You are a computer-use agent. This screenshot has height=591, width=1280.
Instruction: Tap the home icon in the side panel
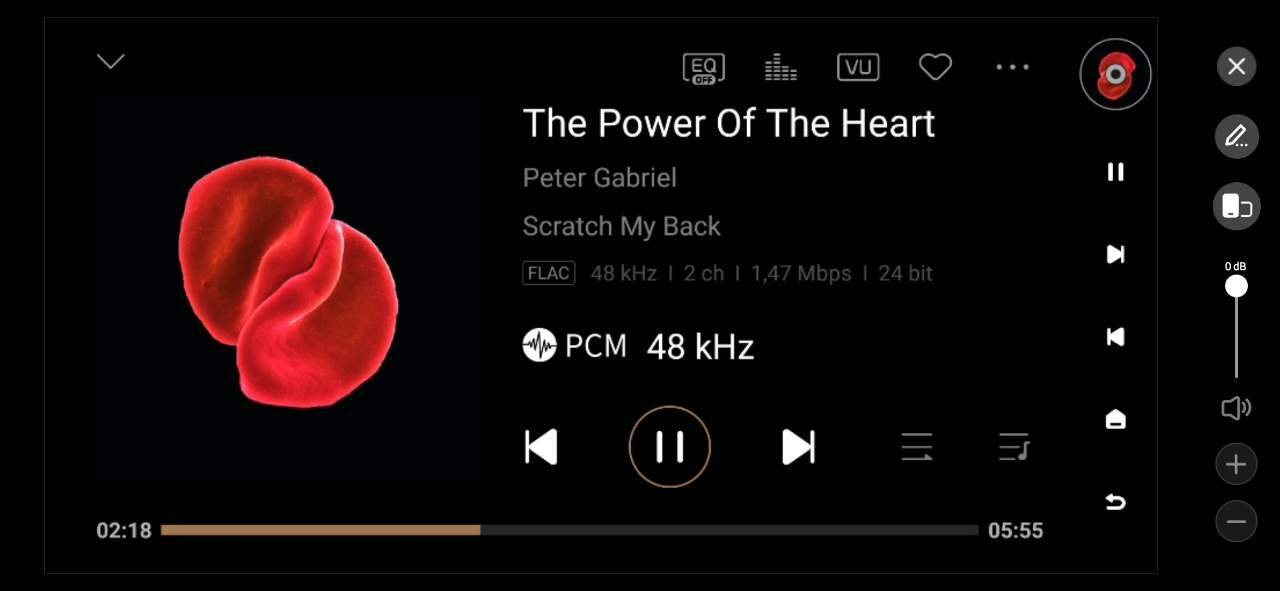[1115, 419]
